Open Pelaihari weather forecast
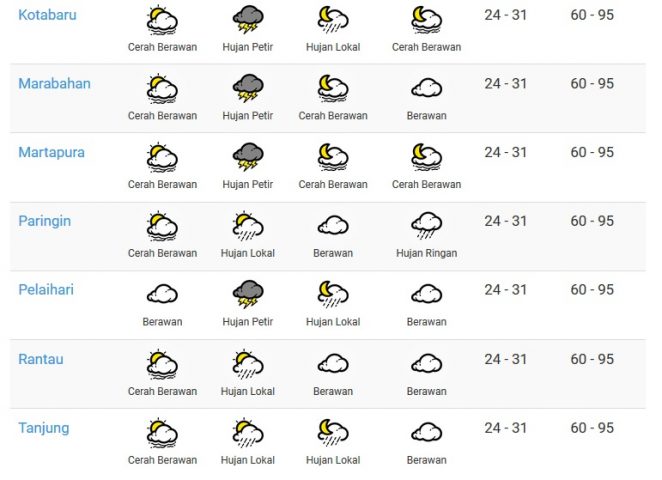Viewport: 662px width, 480px height. tap(46, 290)
